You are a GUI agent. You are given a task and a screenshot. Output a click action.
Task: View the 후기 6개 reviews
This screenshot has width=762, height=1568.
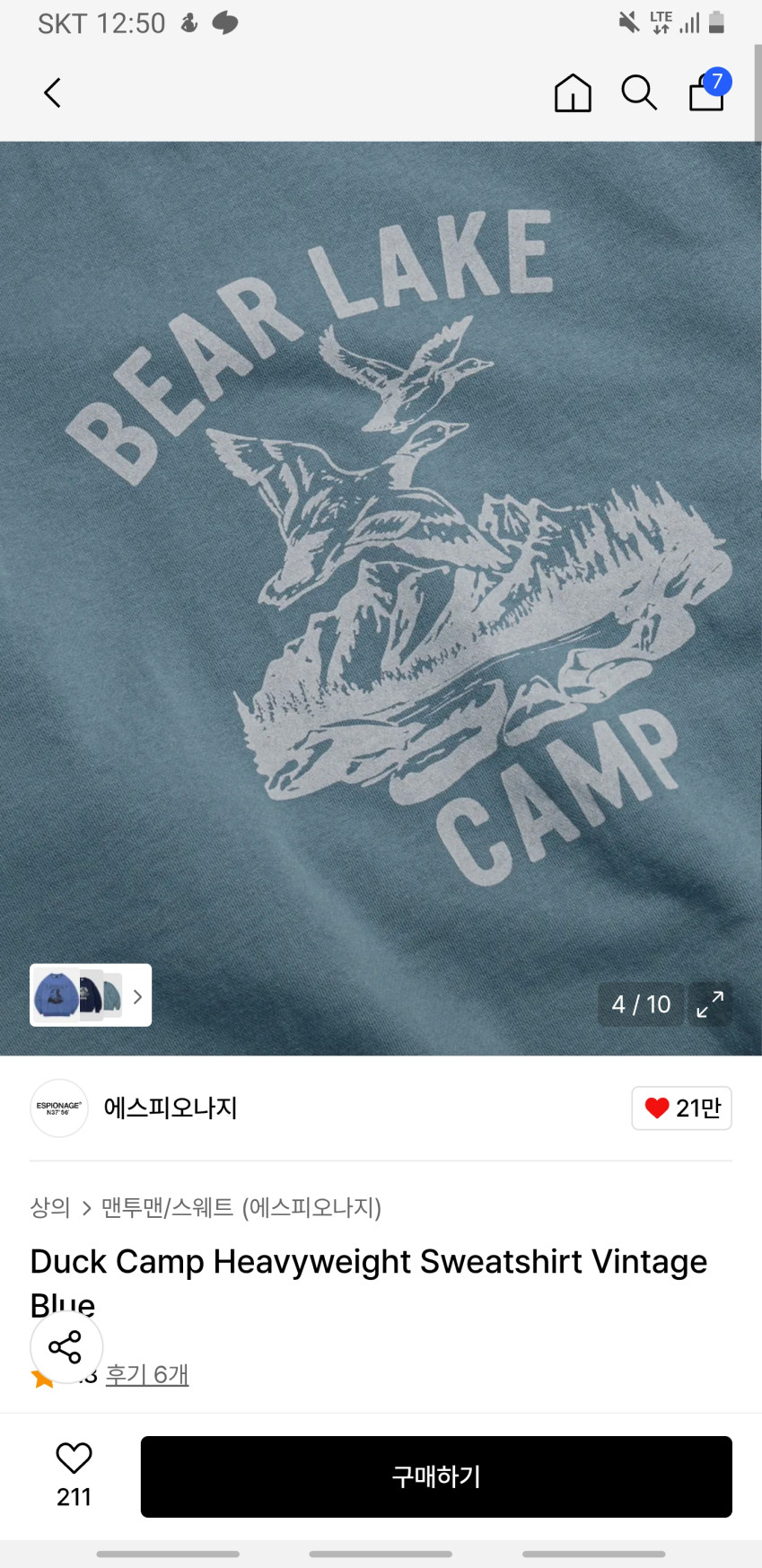coord(147,1375)
